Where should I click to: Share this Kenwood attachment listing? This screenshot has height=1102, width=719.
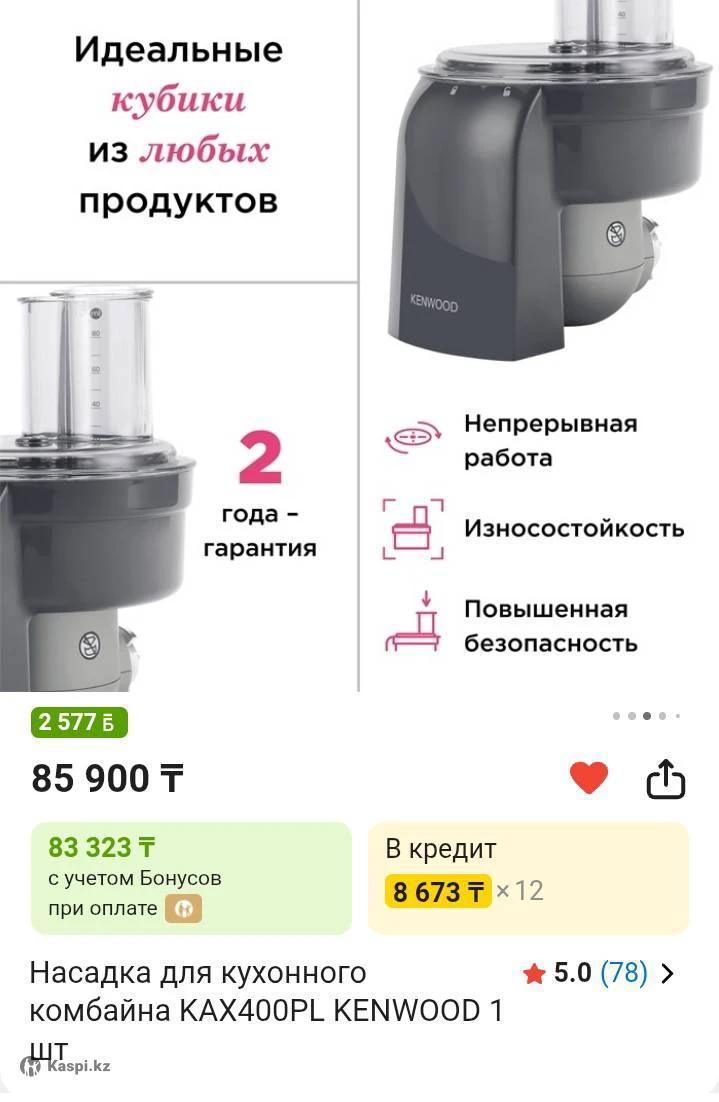665,779
